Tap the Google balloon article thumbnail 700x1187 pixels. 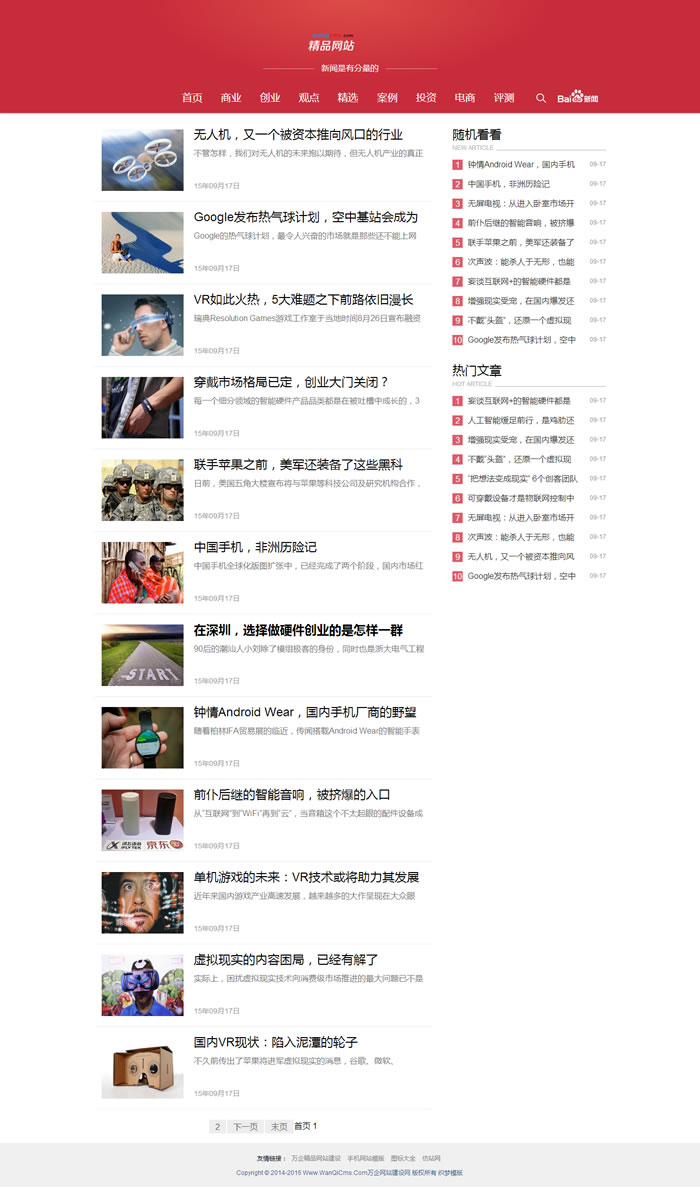(142, 243)
